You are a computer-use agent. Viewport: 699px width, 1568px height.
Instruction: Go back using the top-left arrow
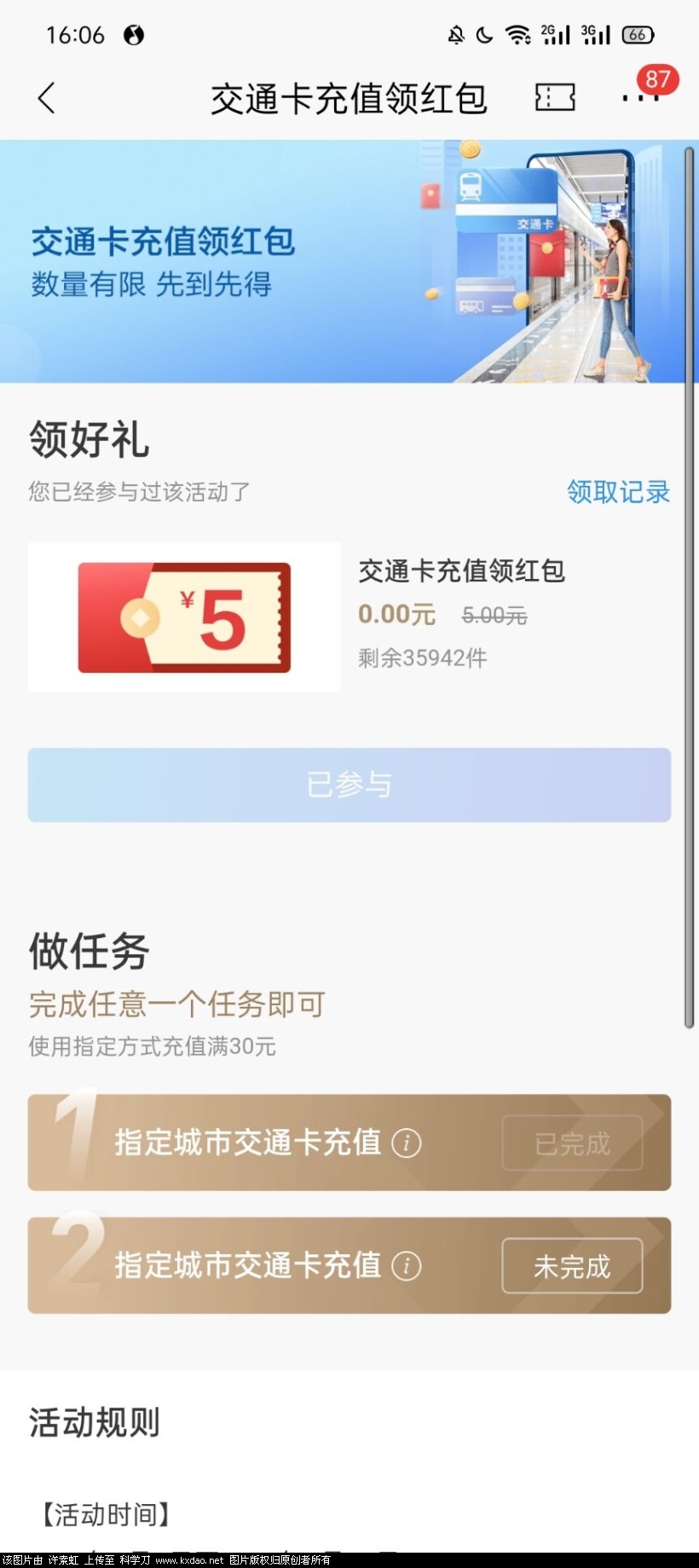point(47,99)
